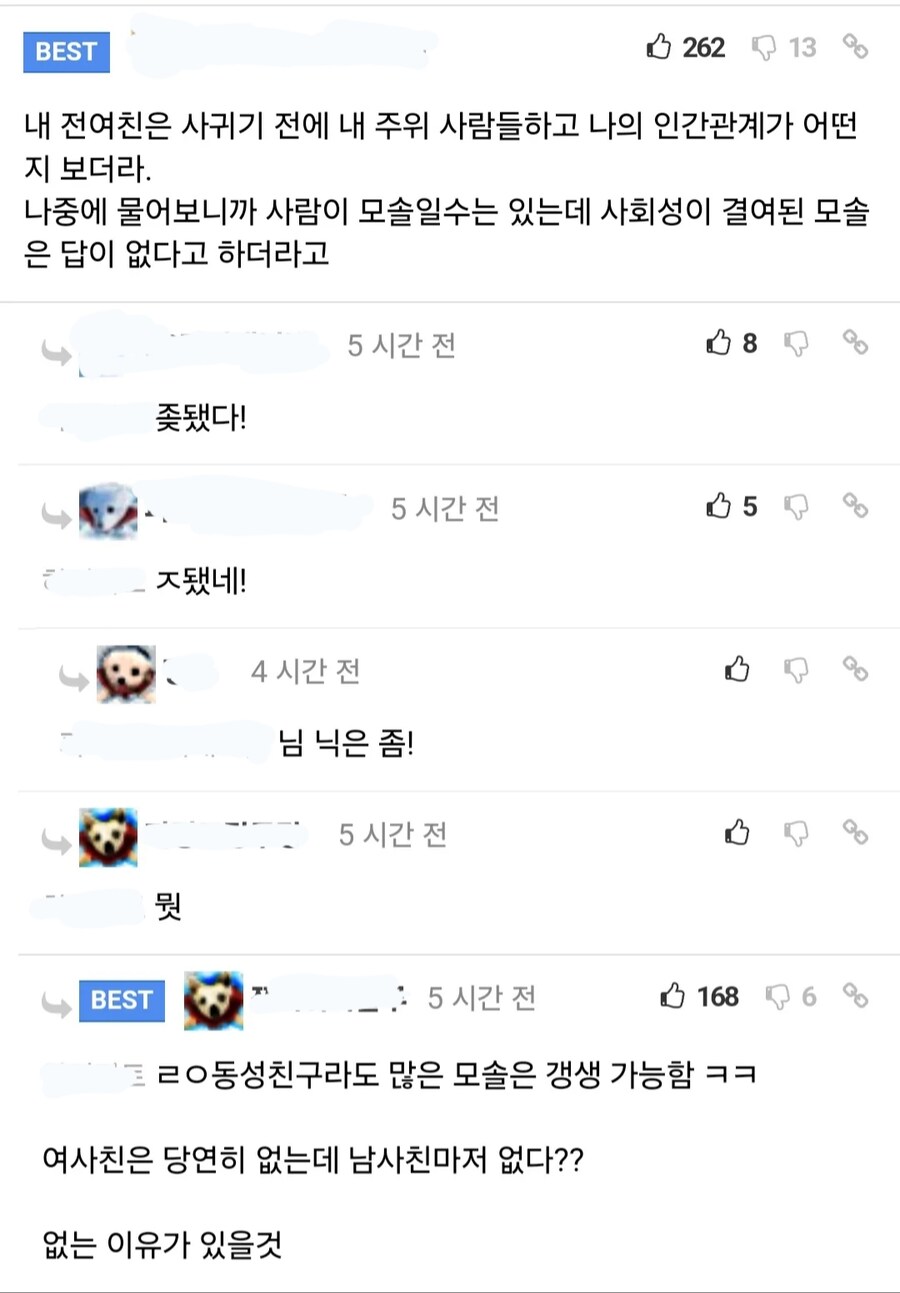Like the reply 'ㅈ됐네!' with 5 likes
This screenshot has width=900, height=1293.
coord(719,507)
